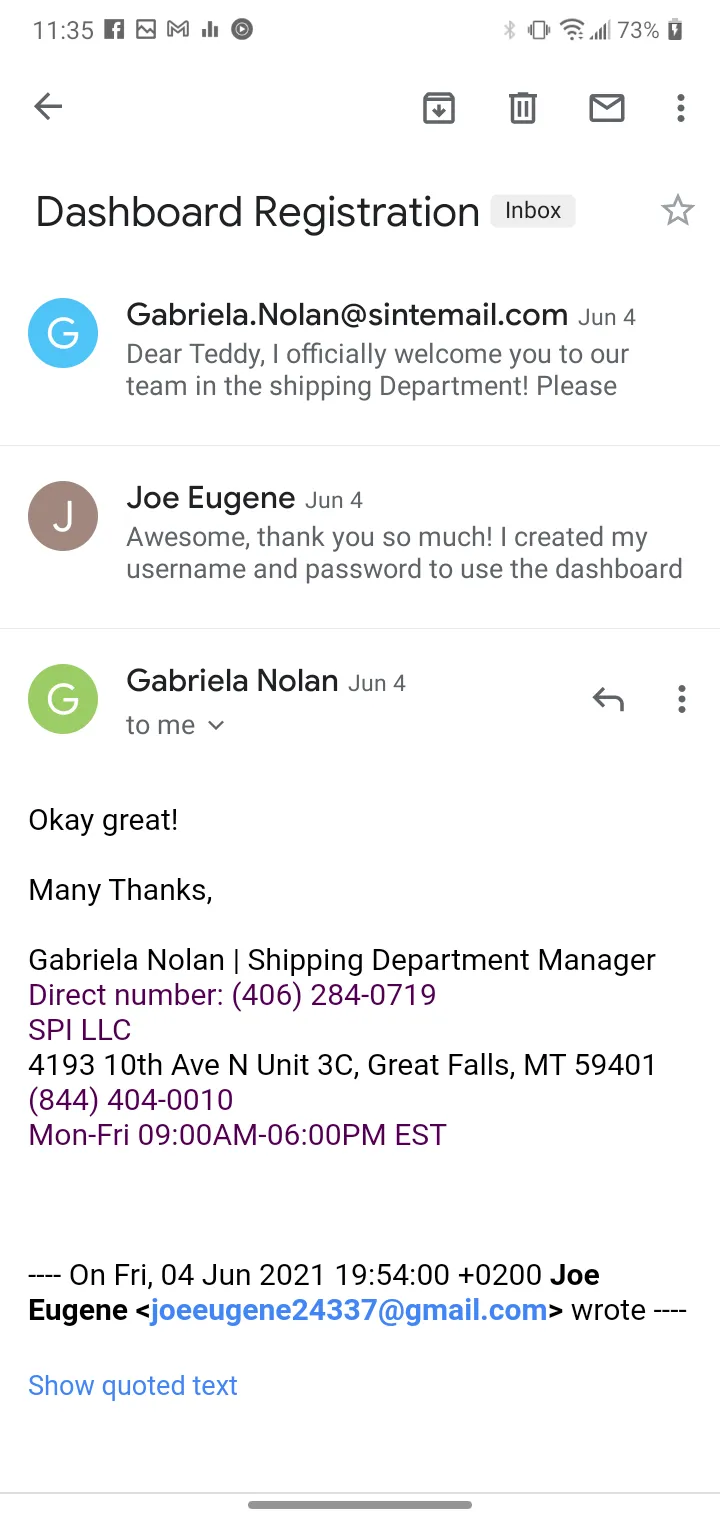The image size is (720, 1520).
Task: Show quoted text
Action: (x=133, y=1386)
